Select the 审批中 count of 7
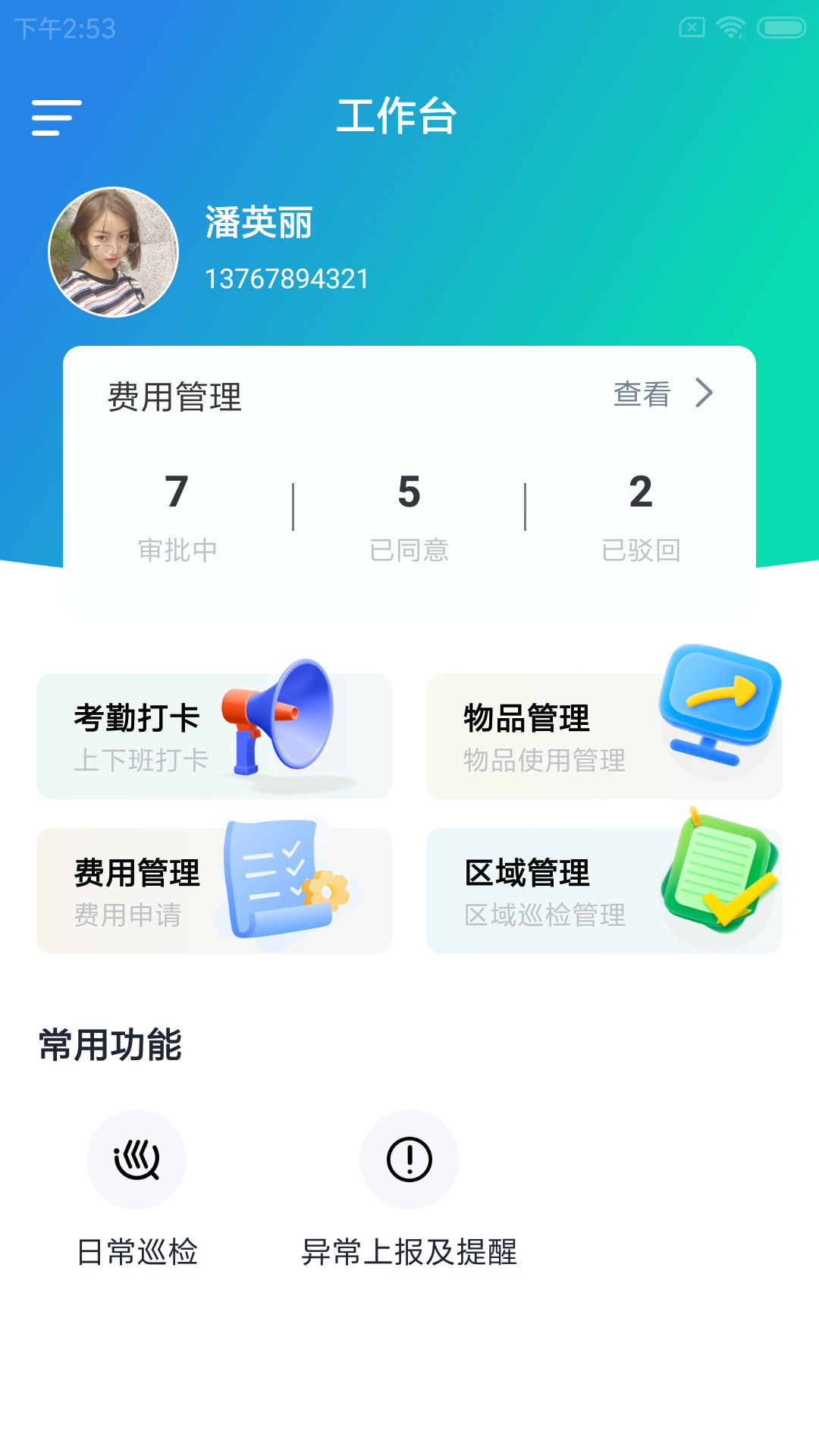 [177, 494]
